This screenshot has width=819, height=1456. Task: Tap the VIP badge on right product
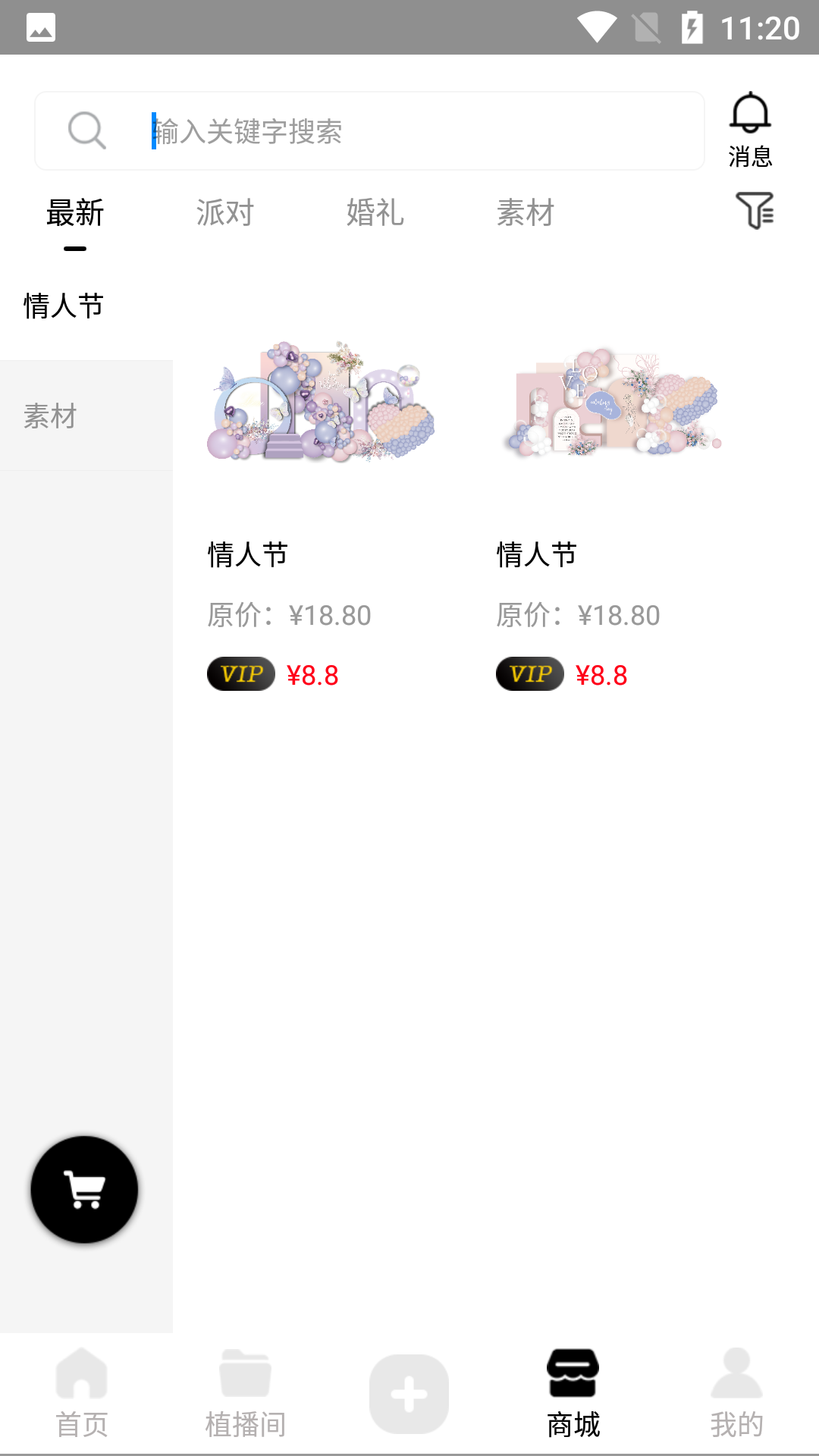point(529,673)
